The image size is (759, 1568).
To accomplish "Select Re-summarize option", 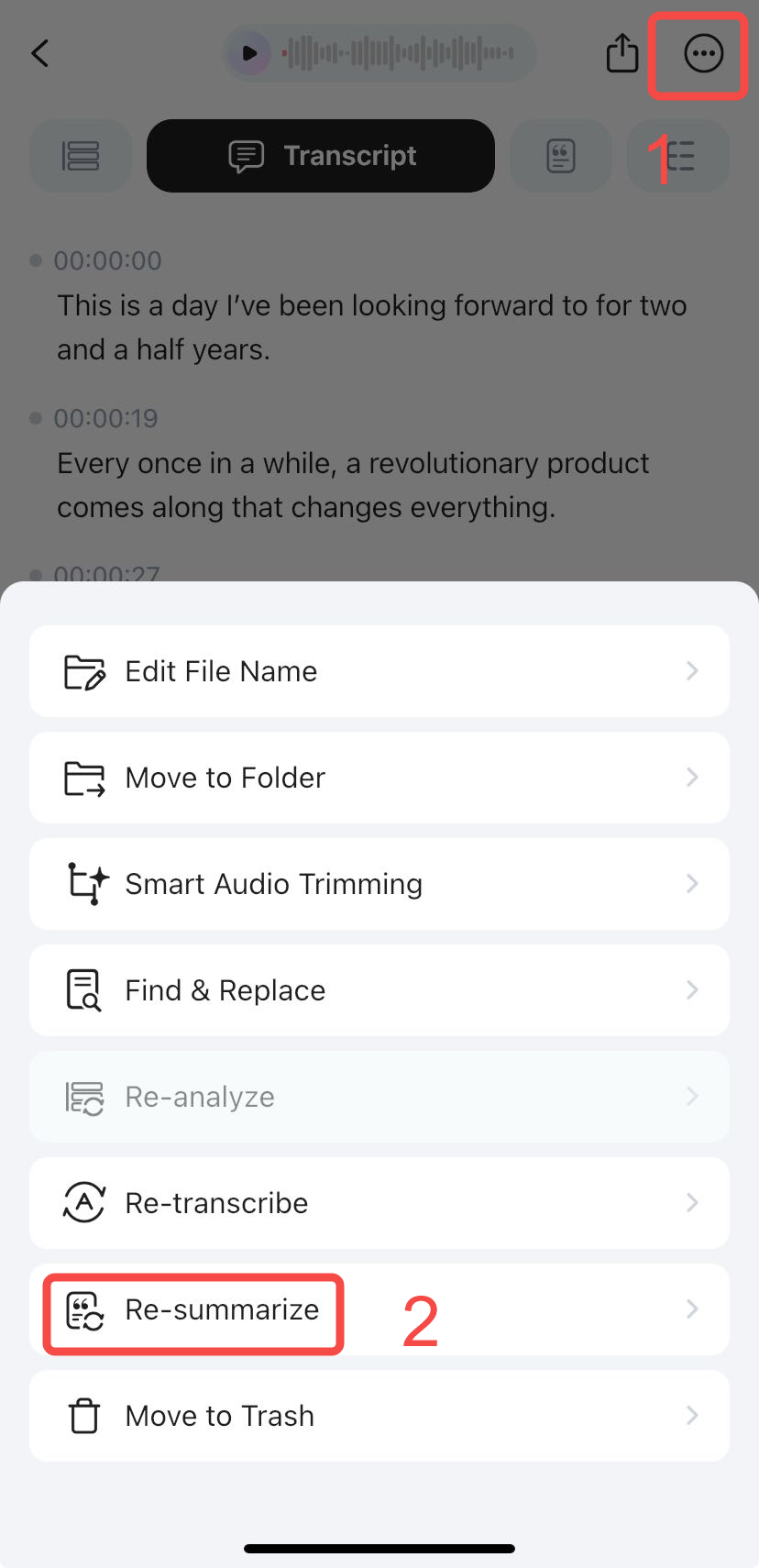I will (x=379, y=1309).
